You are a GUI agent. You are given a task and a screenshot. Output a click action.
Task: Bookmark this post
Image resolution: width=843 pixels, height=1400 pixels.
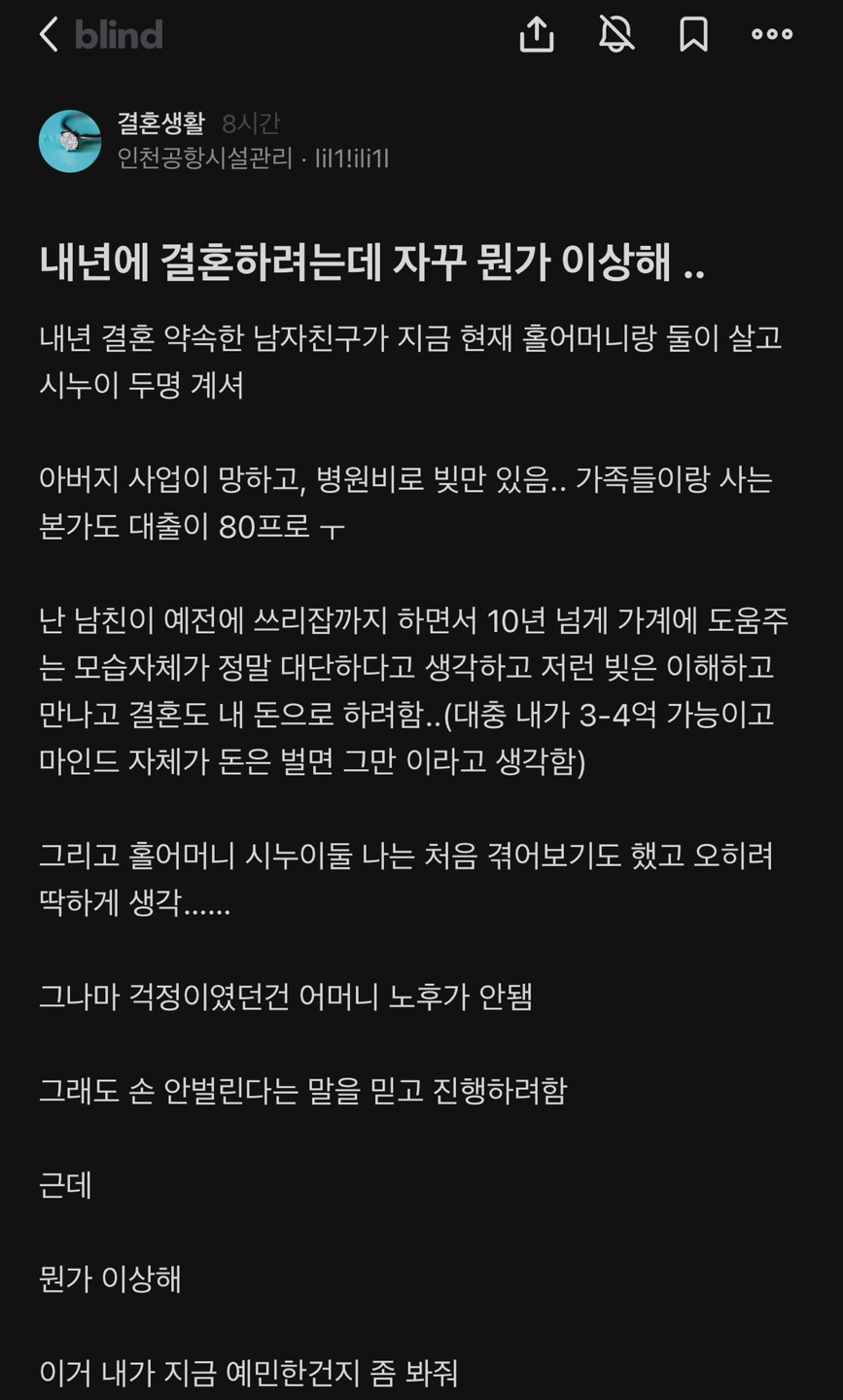pos(693,34)
